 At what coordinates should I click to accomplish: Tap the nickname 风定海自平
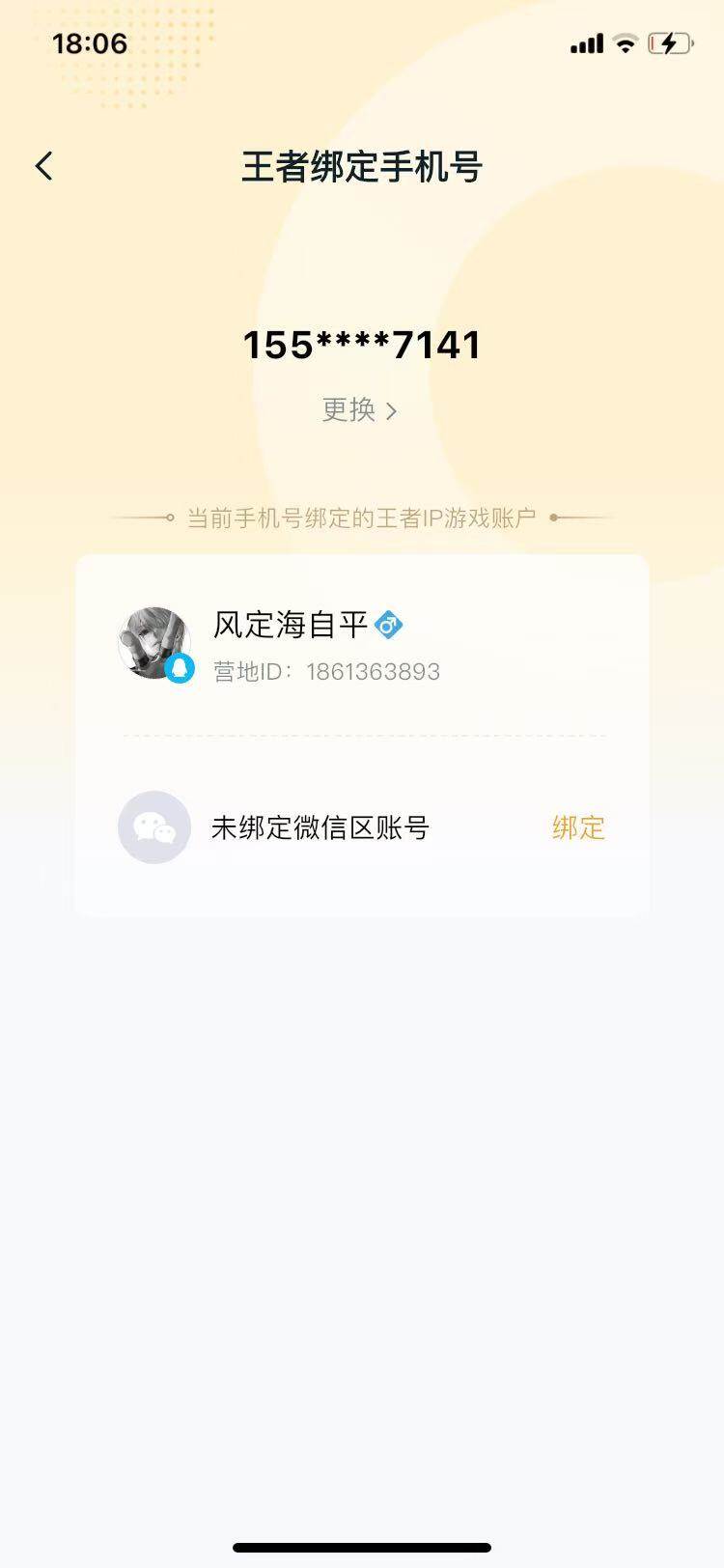[290, 625]
